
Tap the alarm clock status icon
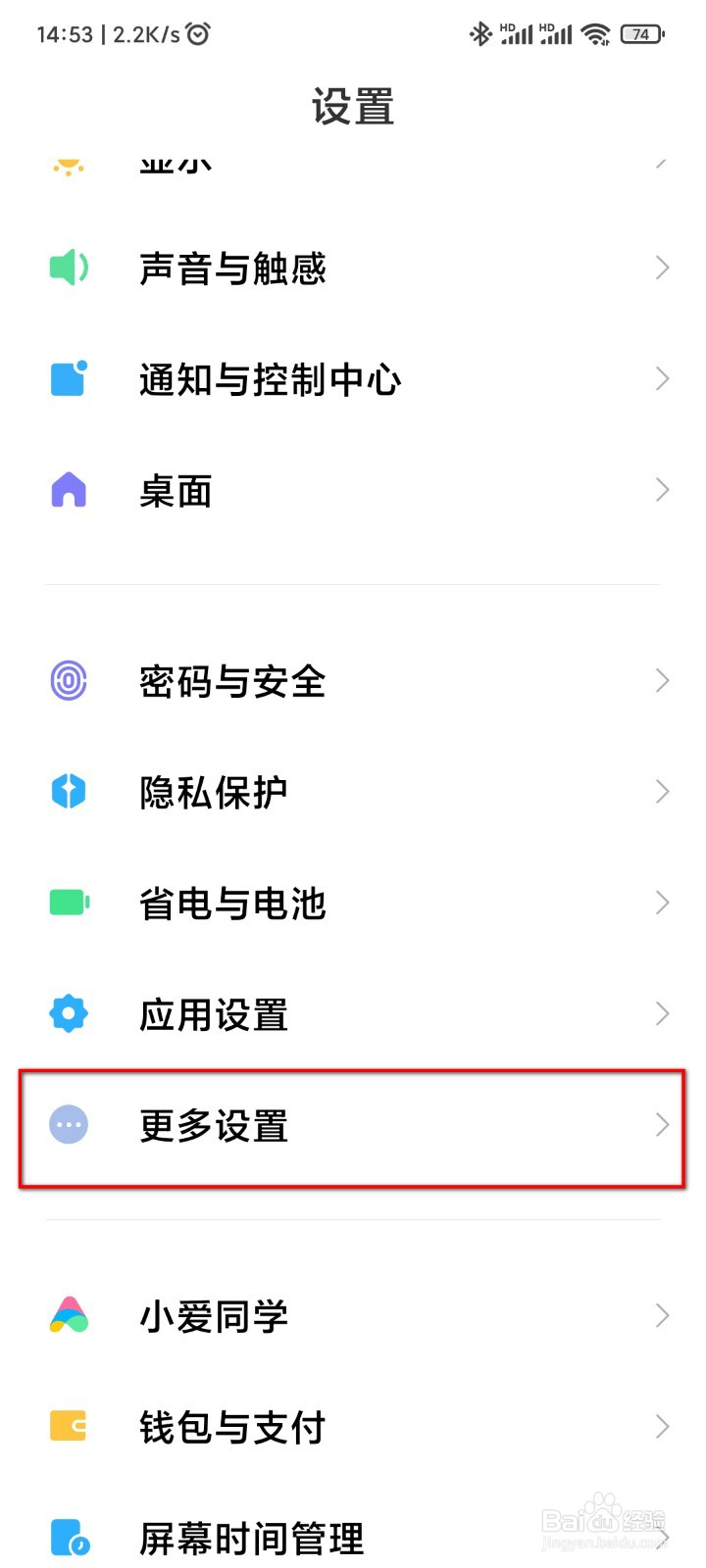pyautogui.click(x=196, y=32)
